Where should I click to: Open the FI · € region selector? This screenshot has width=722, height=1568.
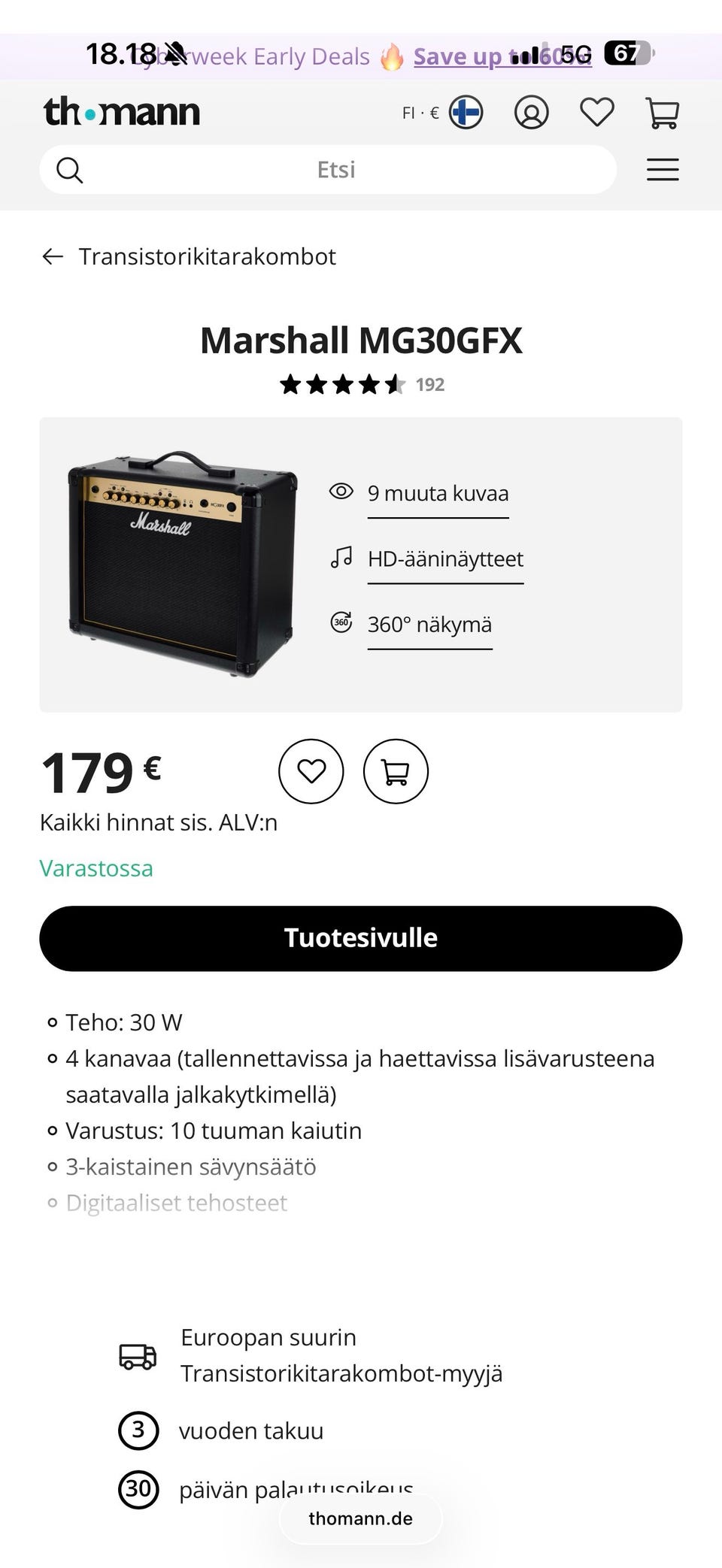tap(419, 112)
